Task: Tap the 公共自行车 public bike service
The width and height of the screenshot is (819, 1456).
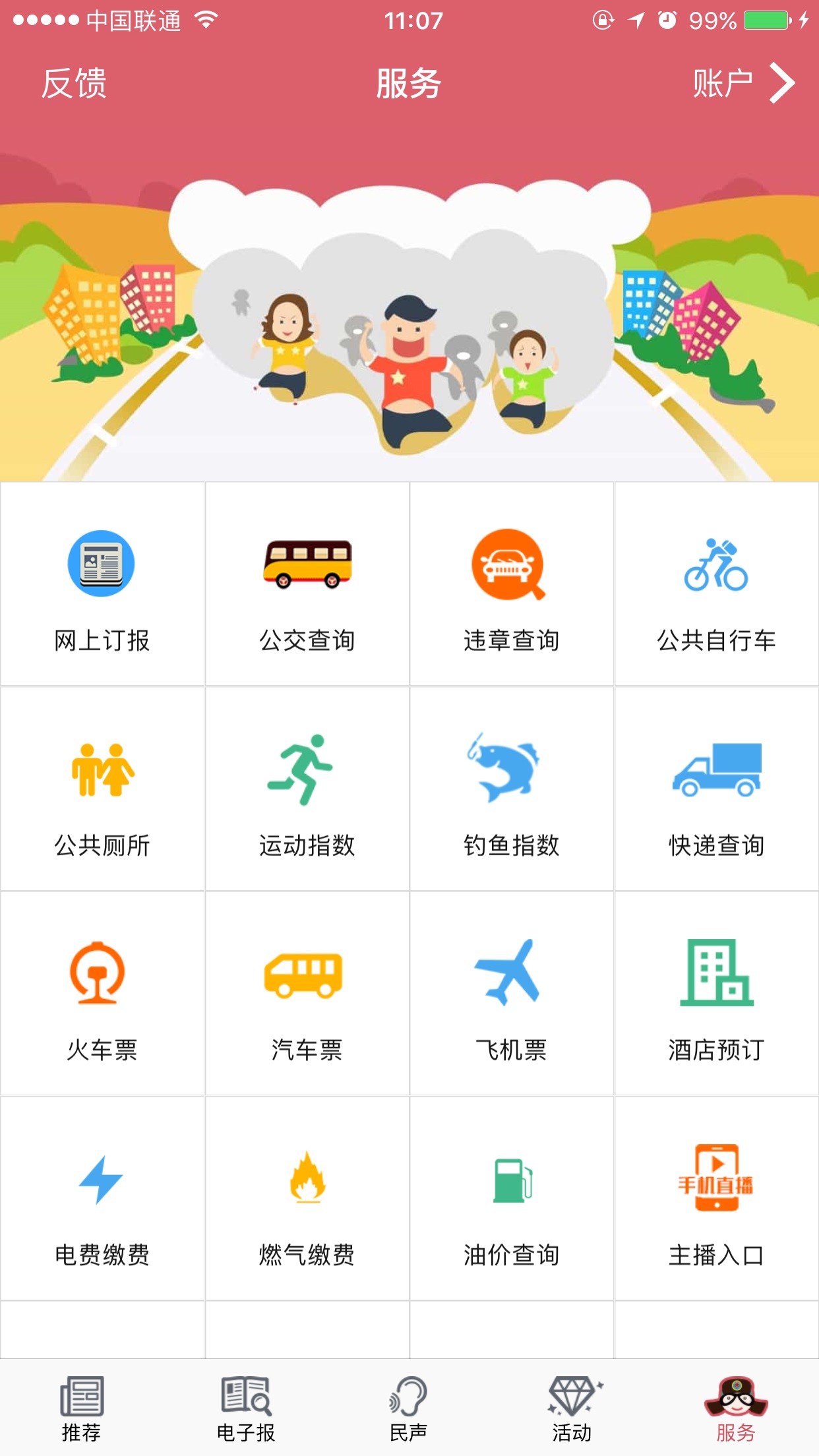Action: pos(717,585)
